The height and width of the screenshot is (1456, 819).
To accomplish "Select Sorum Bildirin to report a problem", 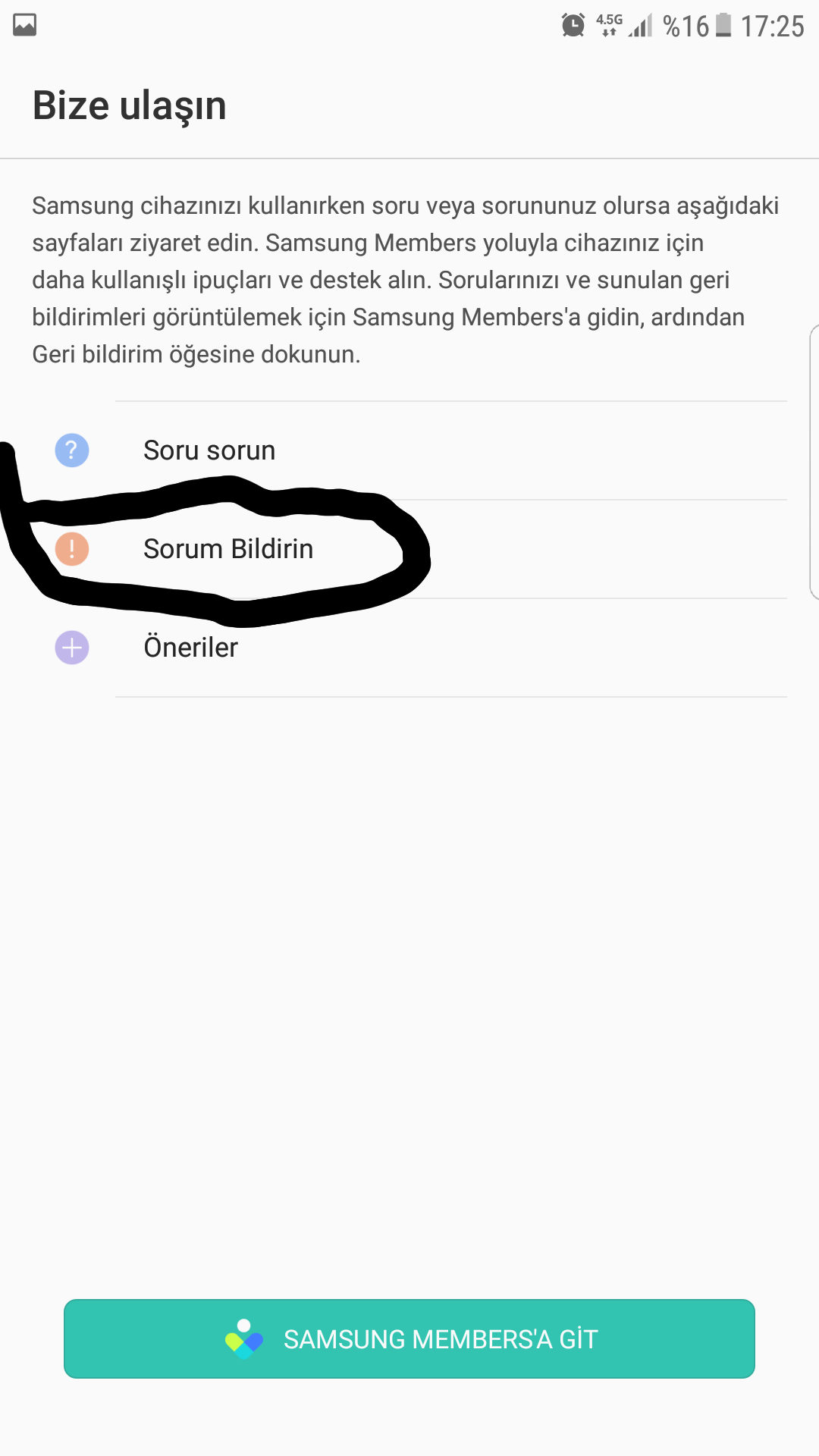I will pyautogui.click(x=227, y=549).
